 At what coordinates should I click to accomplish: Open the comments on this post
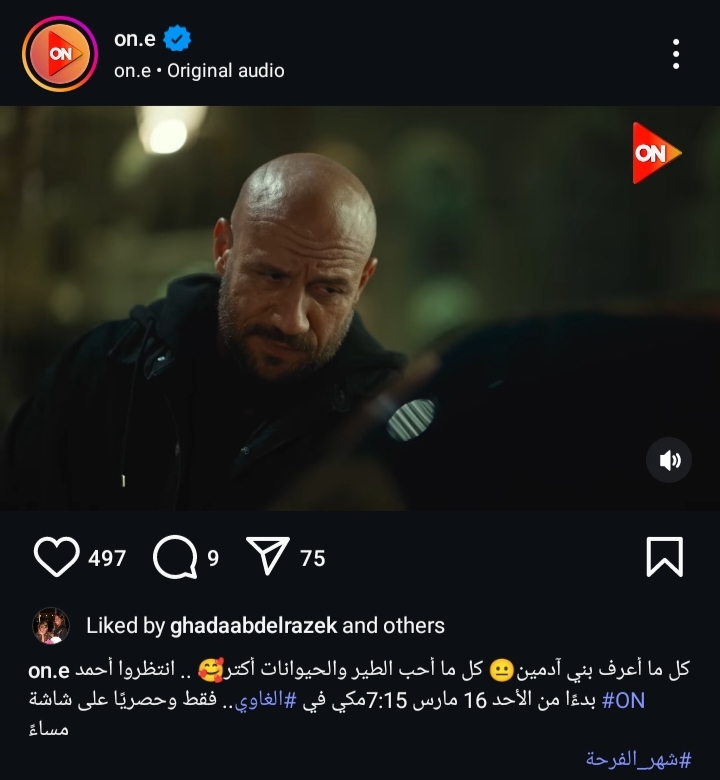pyautogui.click(x=174, y=557)
